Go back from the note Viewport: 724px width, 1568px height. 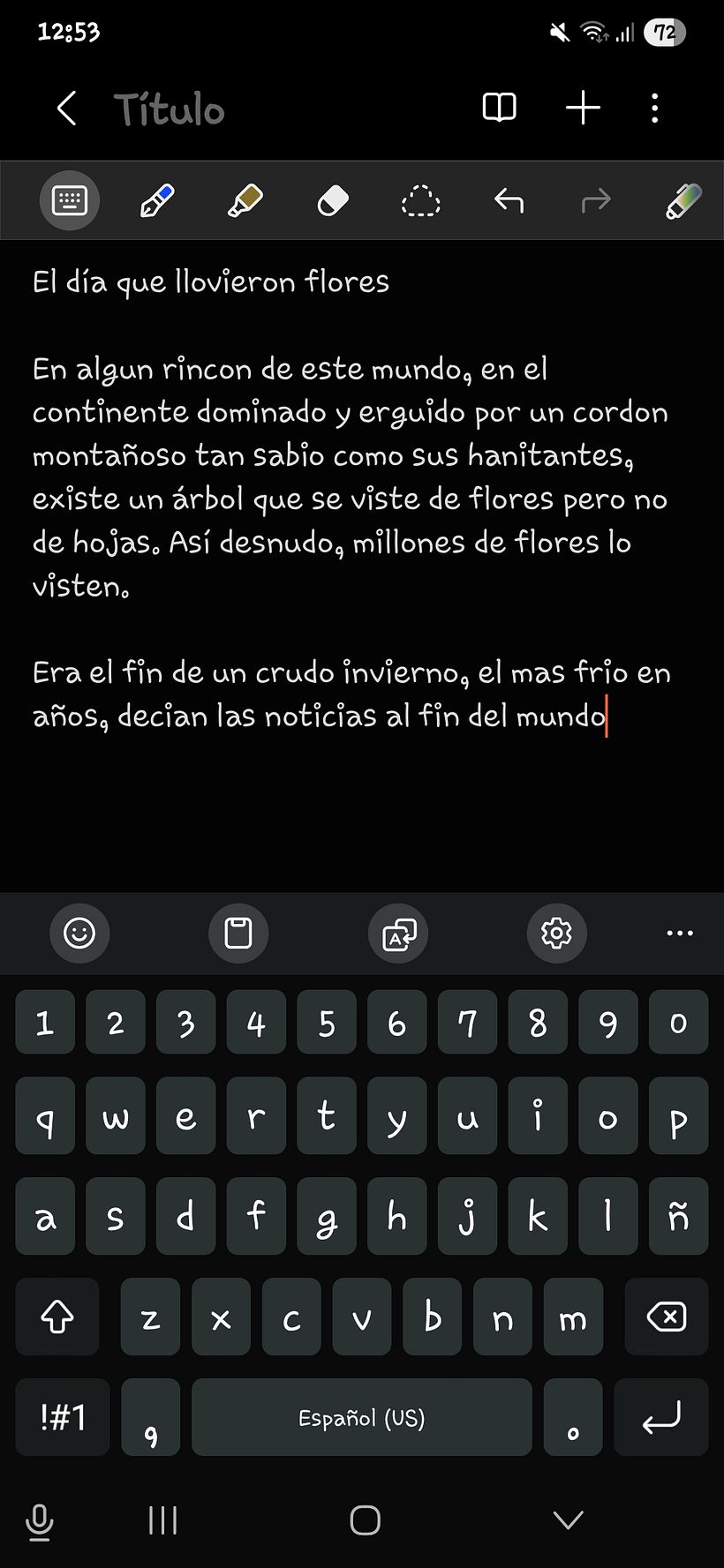66,109
